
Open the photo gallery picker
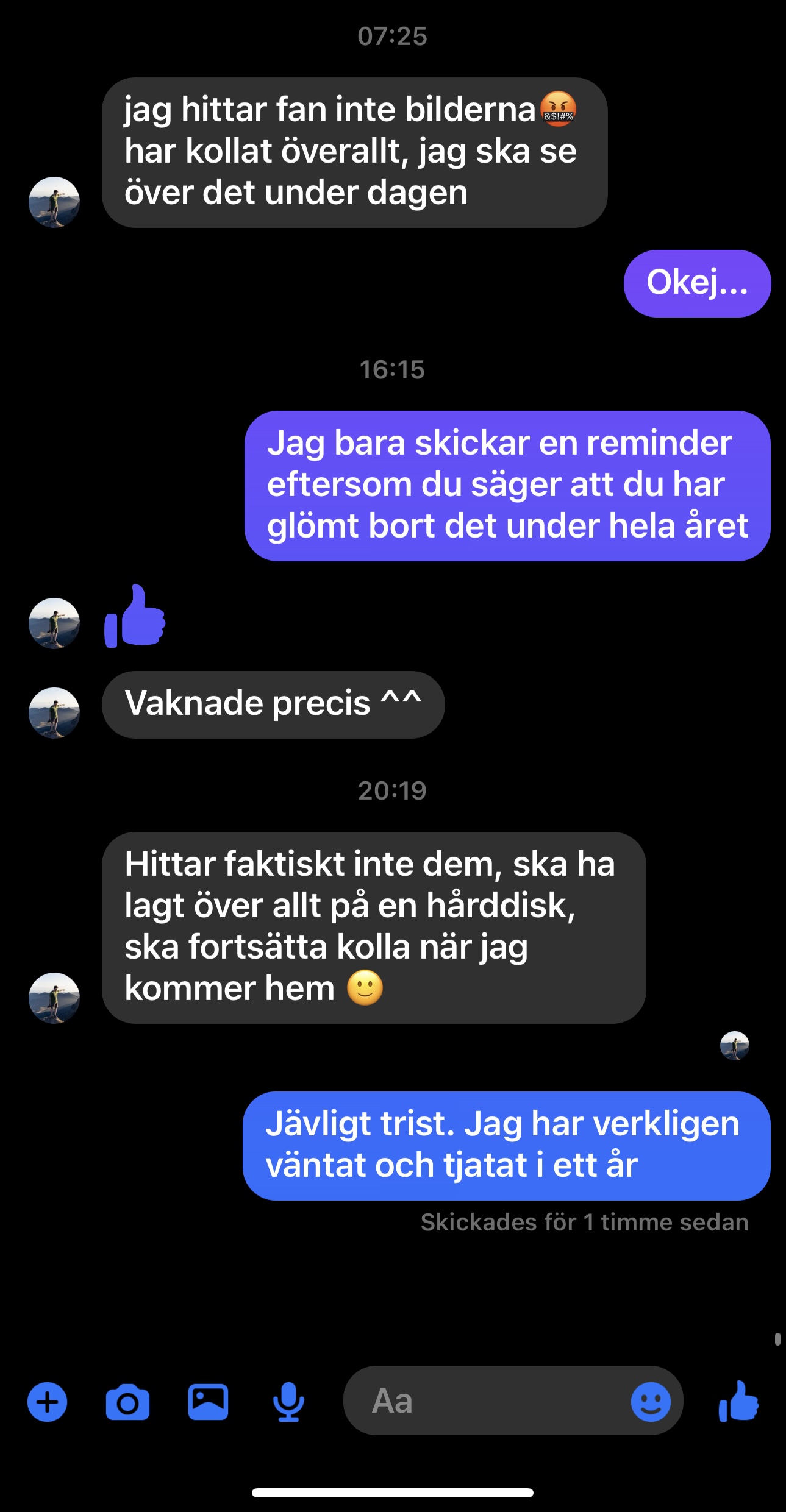tap(208, 1402)
